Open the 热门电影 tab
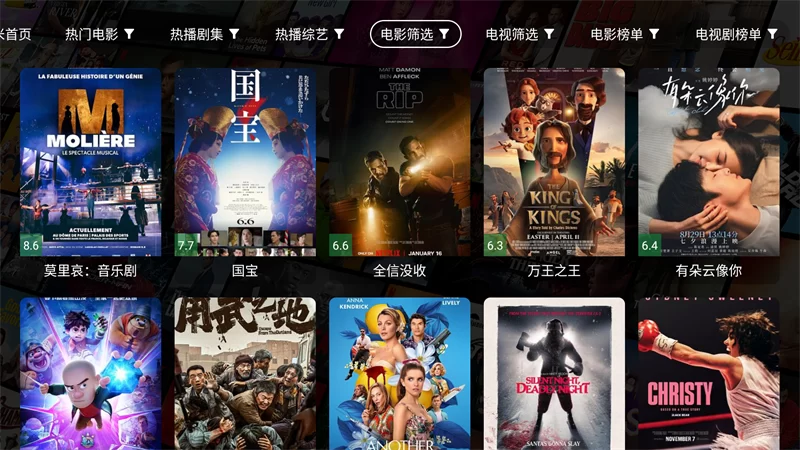This screenshot has width=800, height=450. pyautogui.click(x=100, y=34)
